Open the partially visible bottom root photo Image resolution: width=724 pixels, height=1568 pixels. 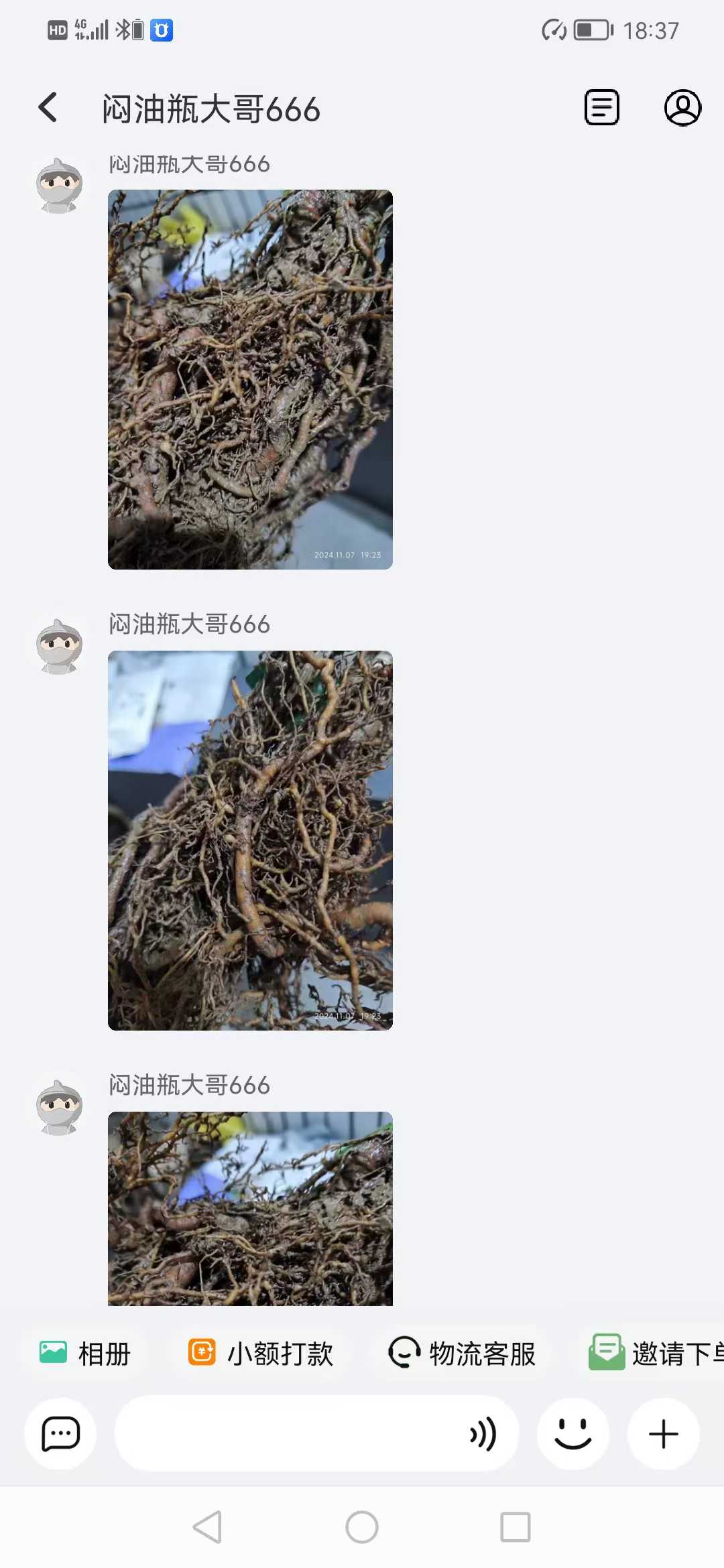(250, 1208)
